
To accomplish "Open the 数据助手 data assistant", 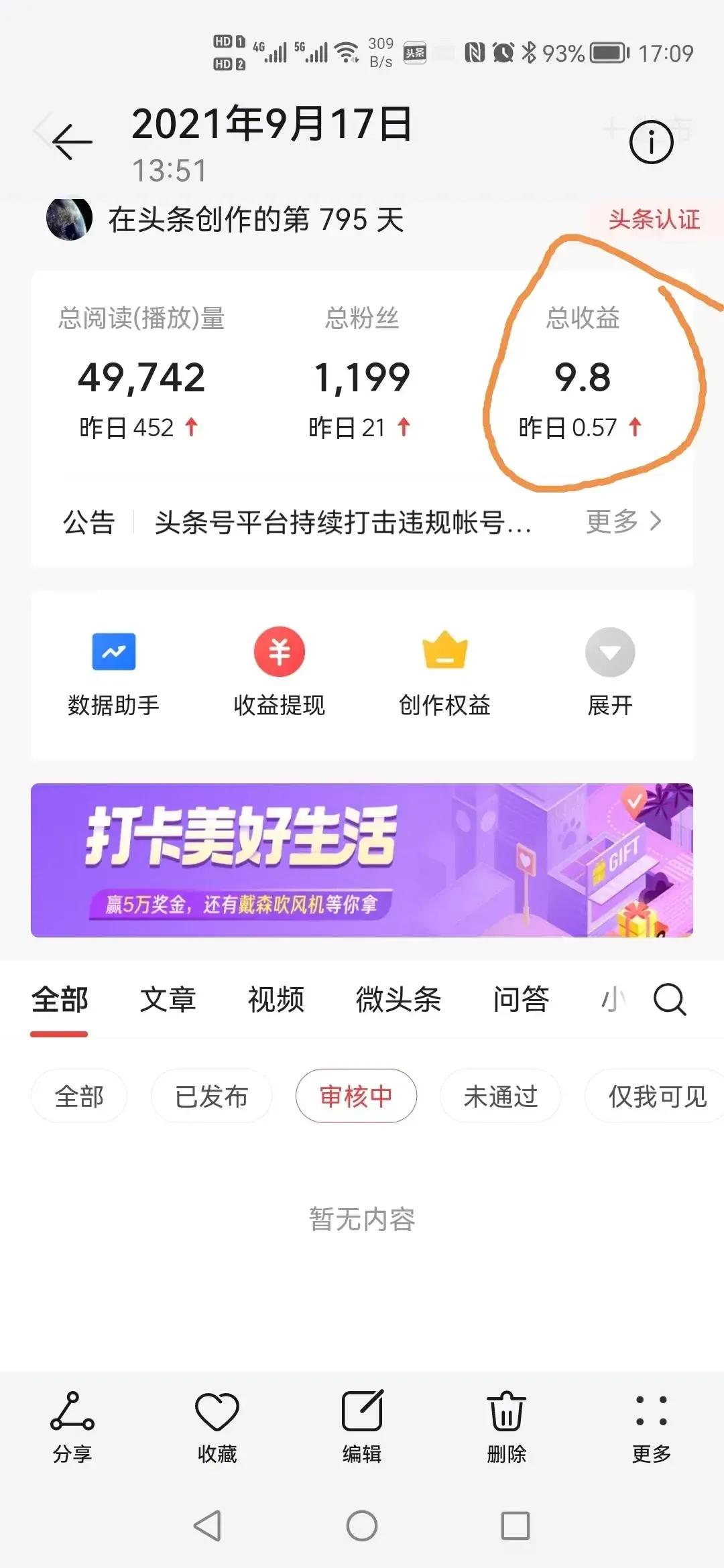I will [x=114, y=670].
